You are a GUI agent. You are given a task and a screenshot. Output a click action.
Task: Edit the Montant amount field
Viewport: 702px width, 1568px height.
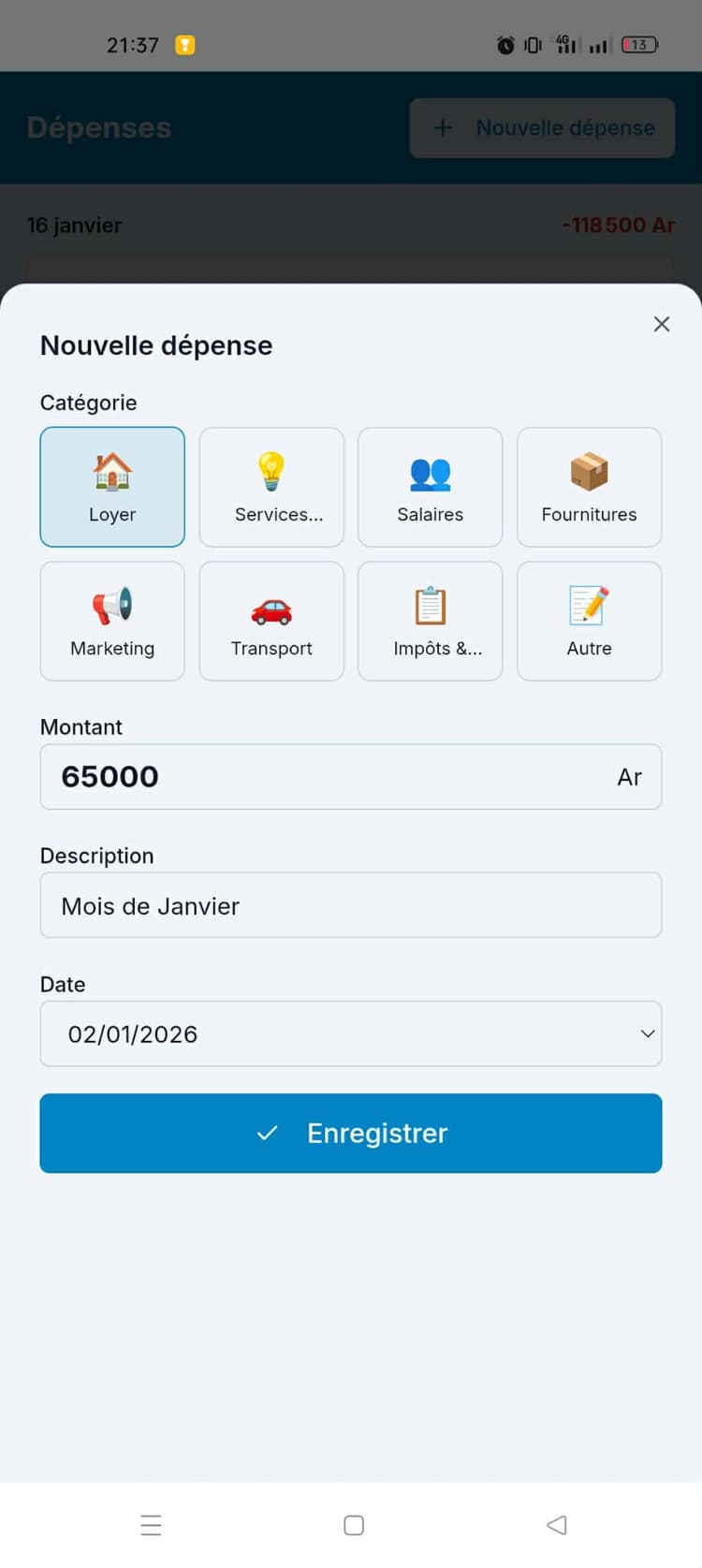click(x=328, y=777)
